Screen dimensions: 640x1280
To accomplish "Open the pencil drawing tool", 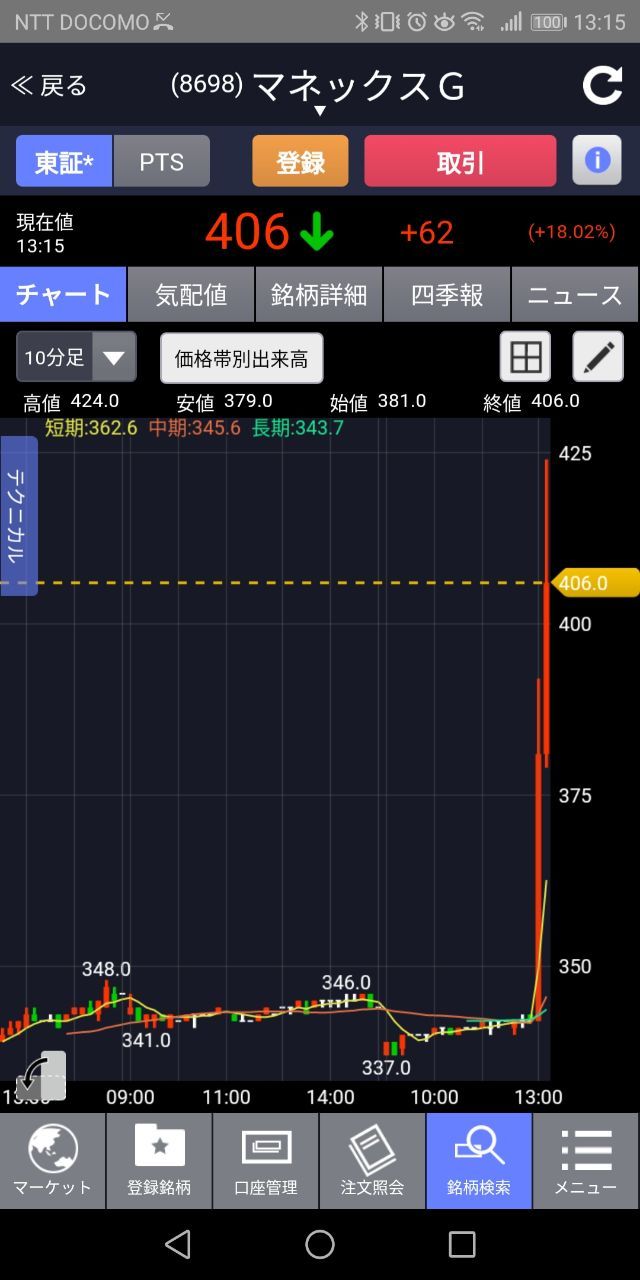I will tap(598, 357).
